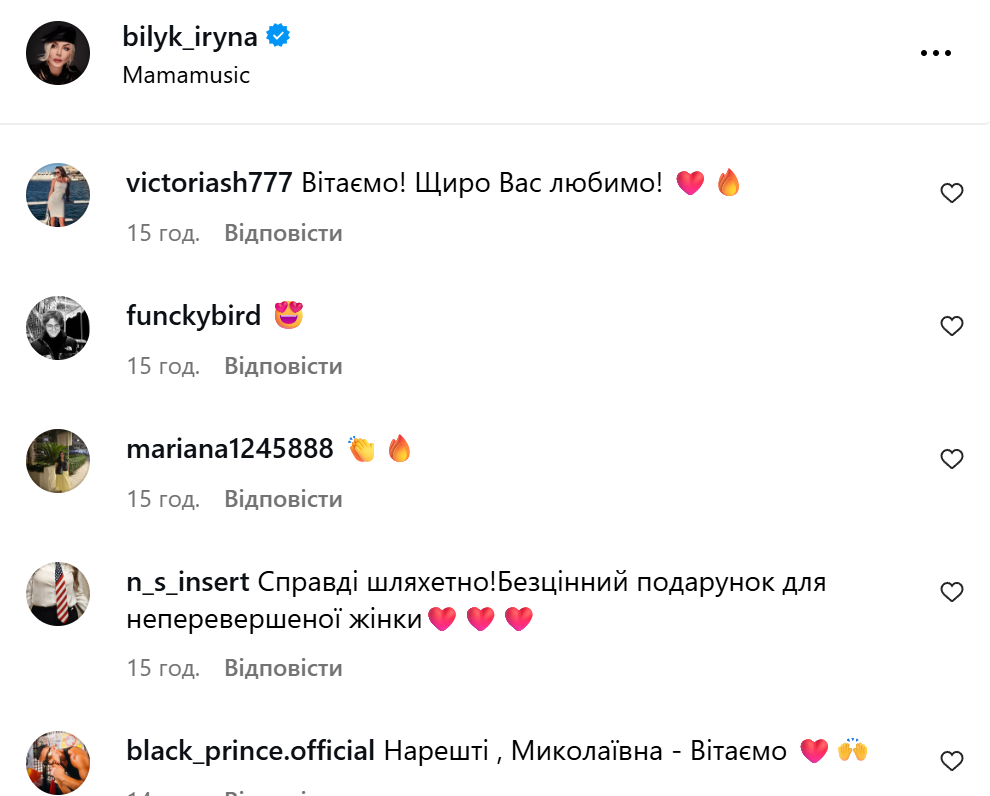Tap the Mamamusic audio link
Screen dimensions: 990x796
click(x=186, y=75)
